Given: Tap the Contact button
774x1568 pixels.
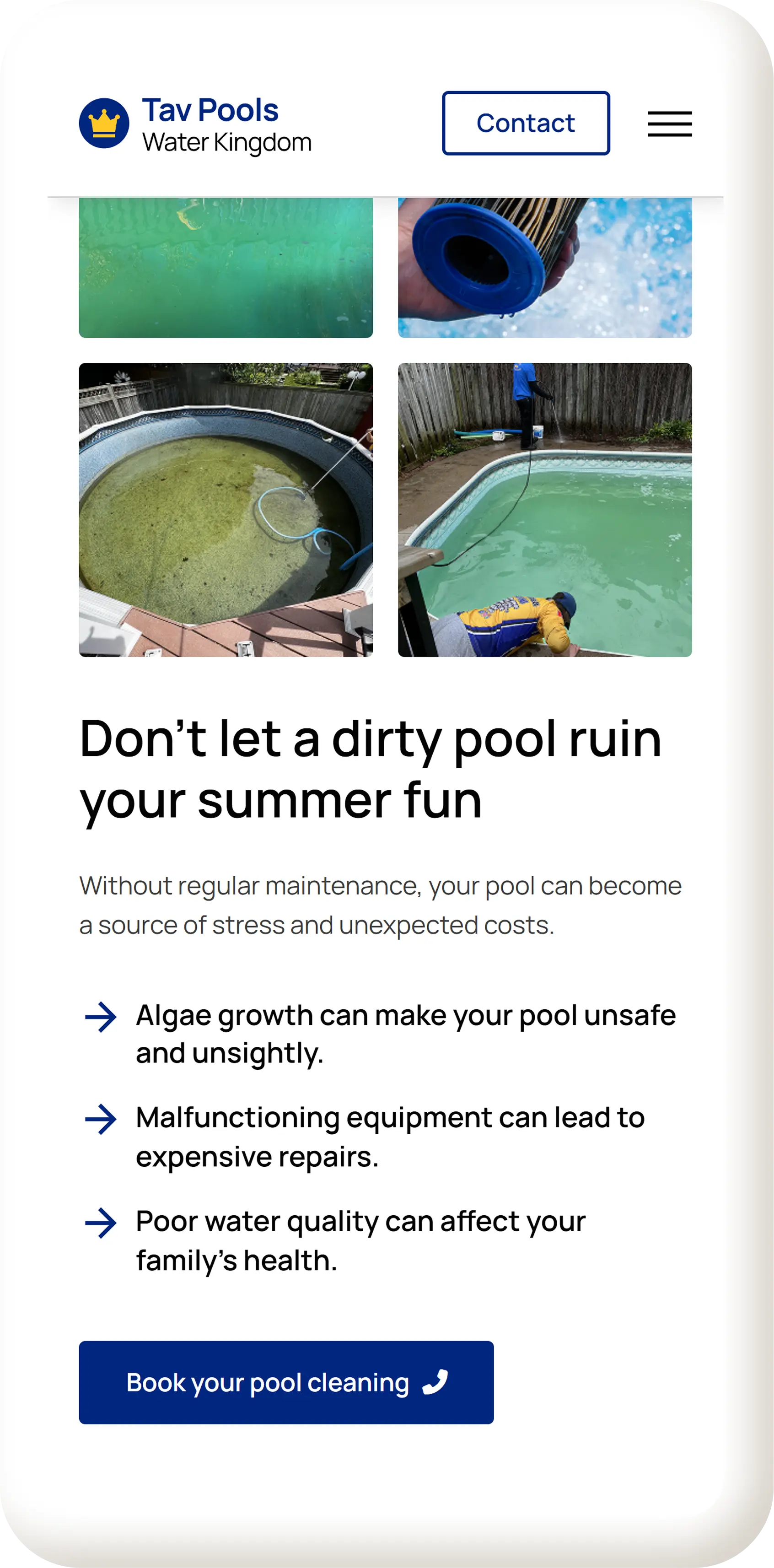Looking at the screenshot, I should tap(526, 123).
